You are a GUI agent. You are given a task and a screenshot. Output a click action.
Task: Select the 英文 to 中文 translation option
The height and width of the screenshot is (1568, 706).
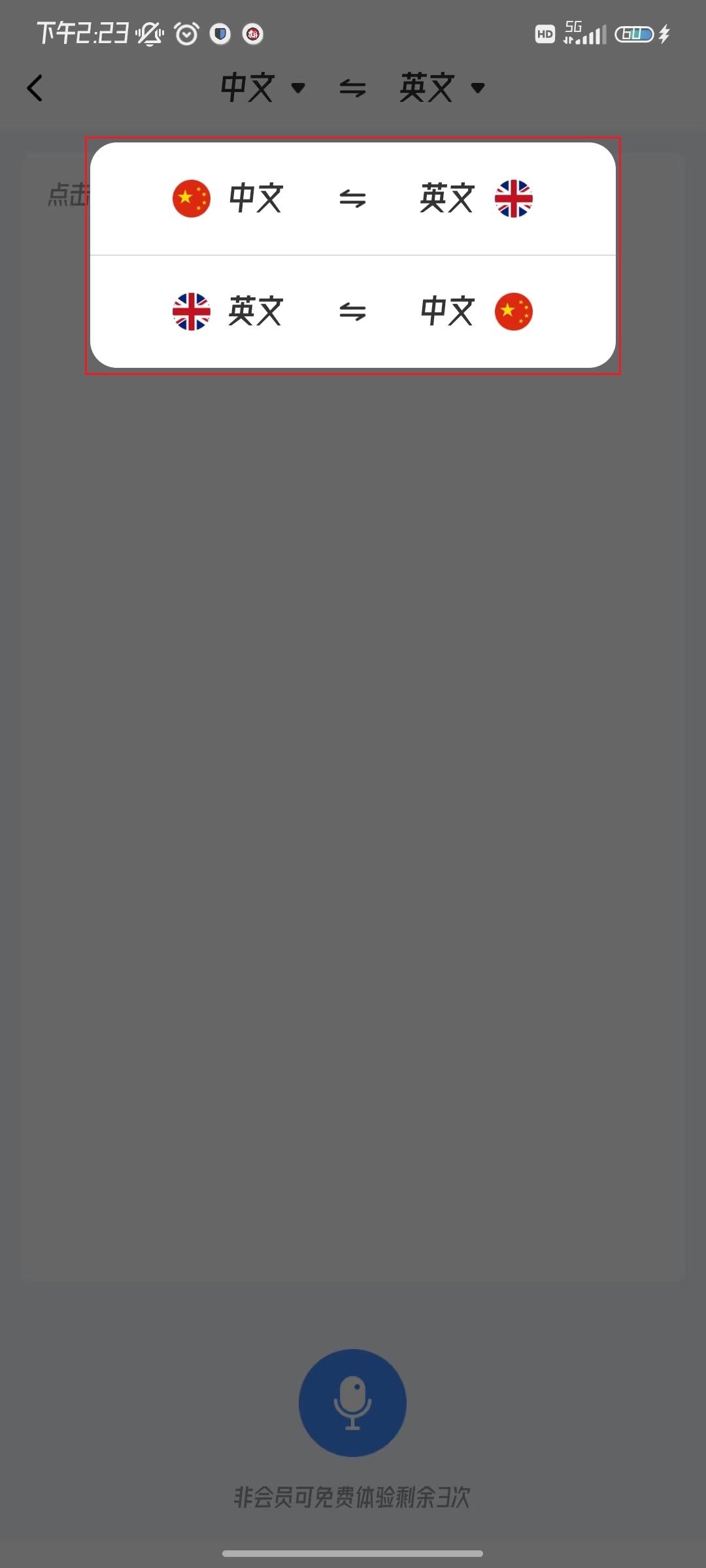[x=352, y=312]
